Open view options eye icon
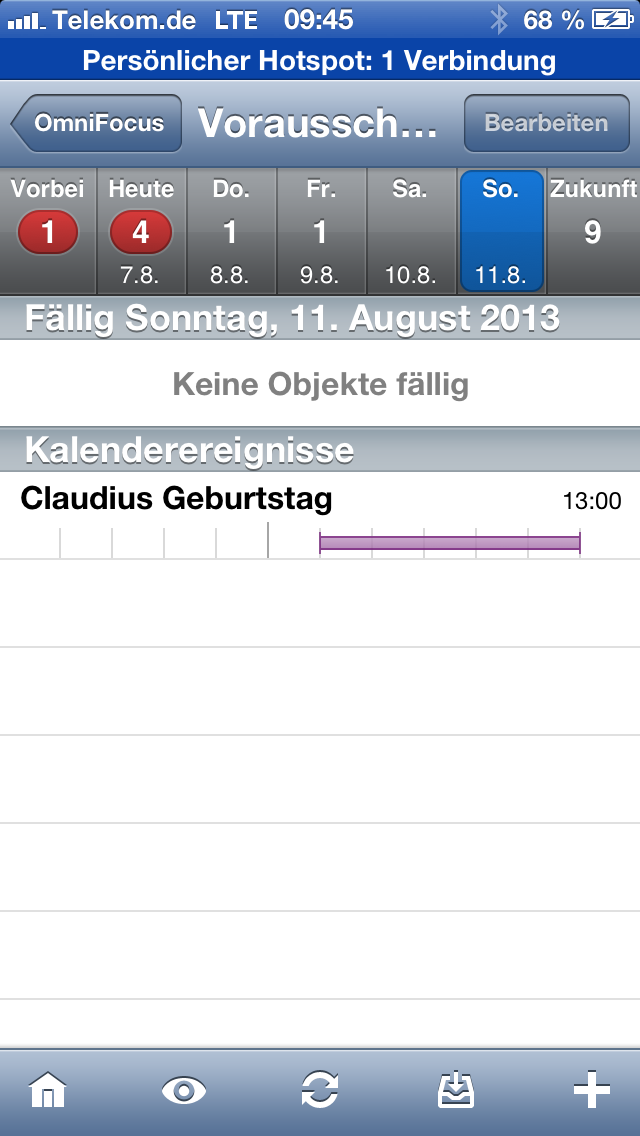The width and height of the screenshot is (640, 1136). pos(184,1090)
